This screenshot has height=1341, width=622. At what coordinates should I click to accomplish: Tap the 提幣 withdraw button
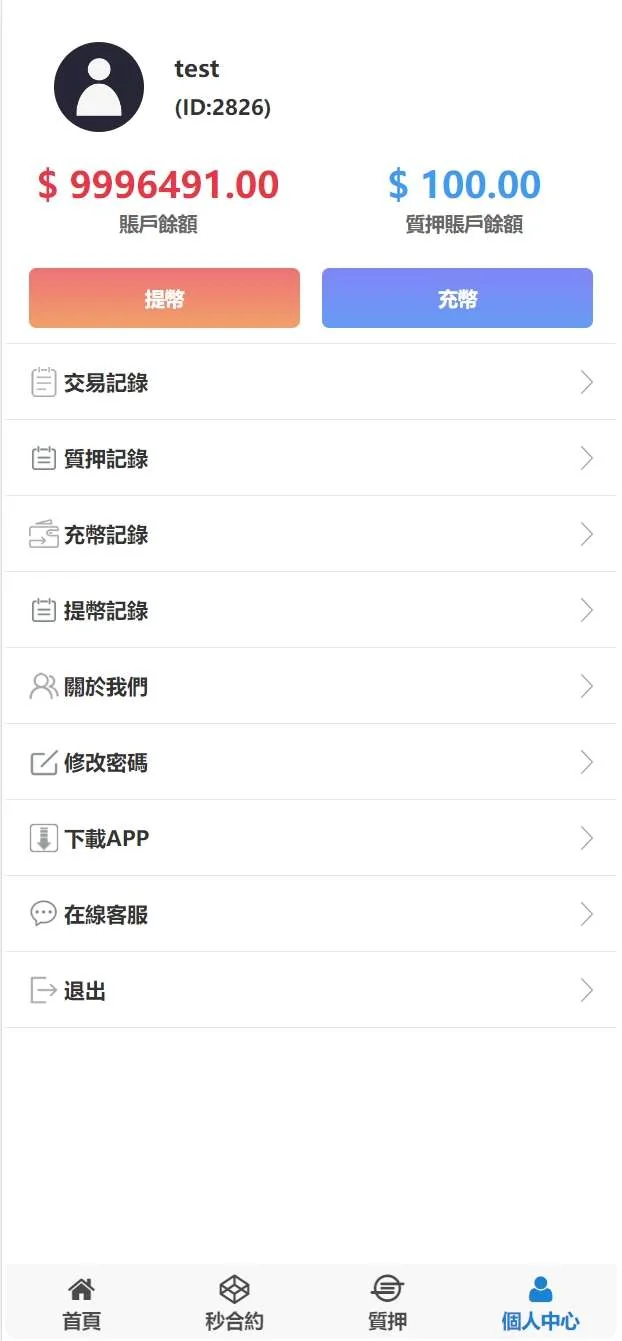pos(164,298)
